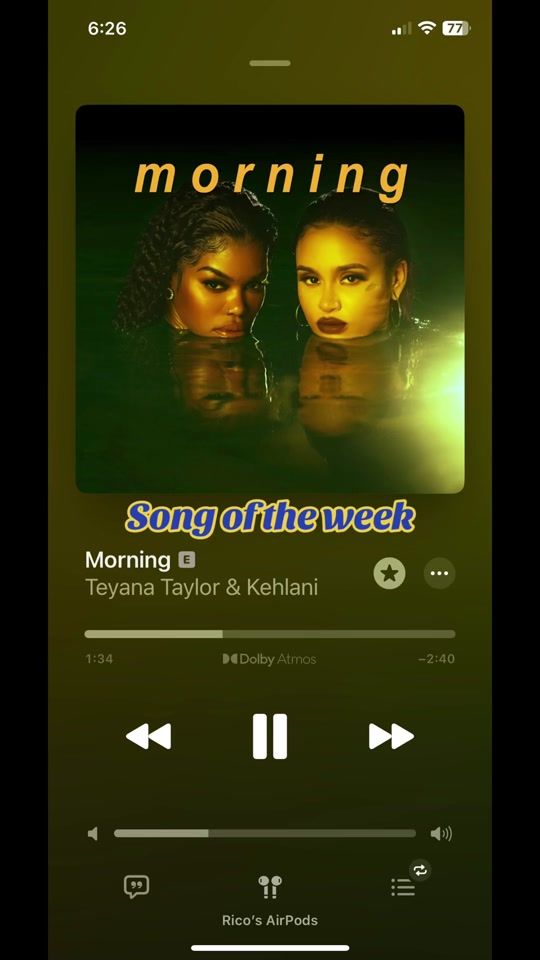Tap the volume slider to adjust volume

[x=264, y=833]
